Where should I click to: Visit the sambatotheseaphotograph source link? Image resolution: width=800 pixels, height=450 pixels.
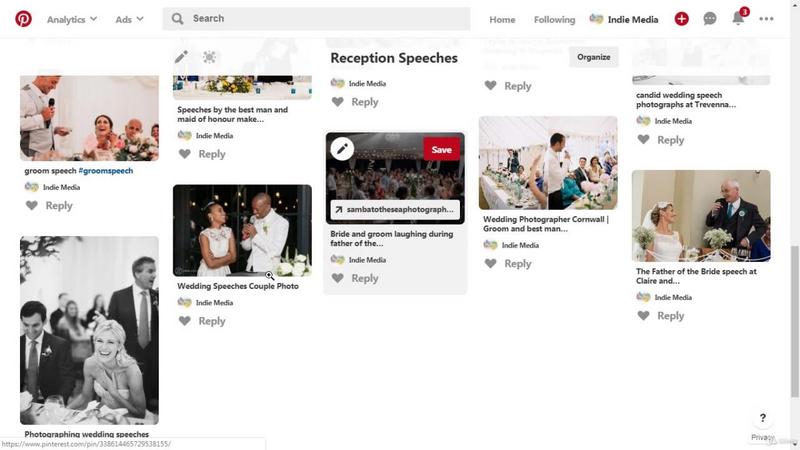395,210
